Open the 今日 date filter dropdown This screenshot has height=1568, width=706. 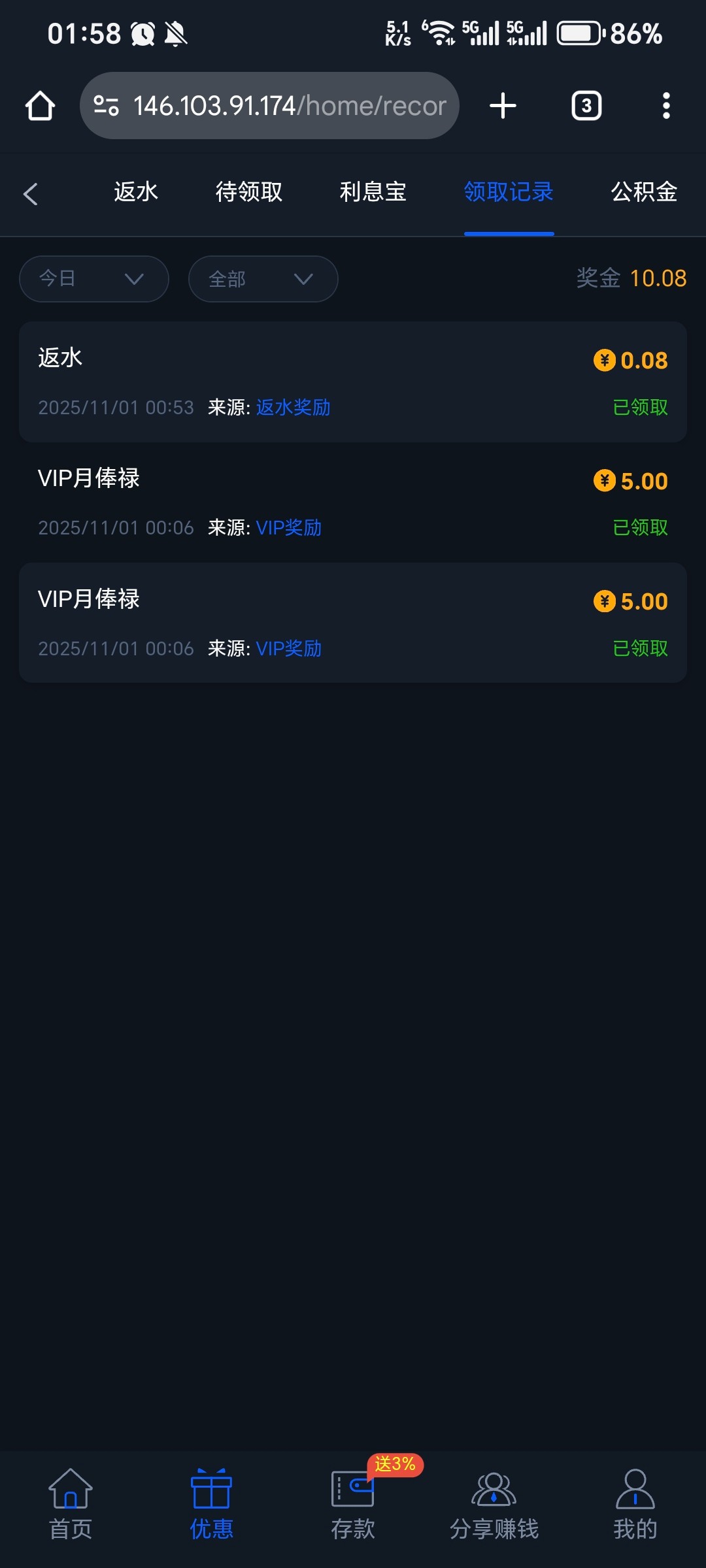tap(93, 278)
